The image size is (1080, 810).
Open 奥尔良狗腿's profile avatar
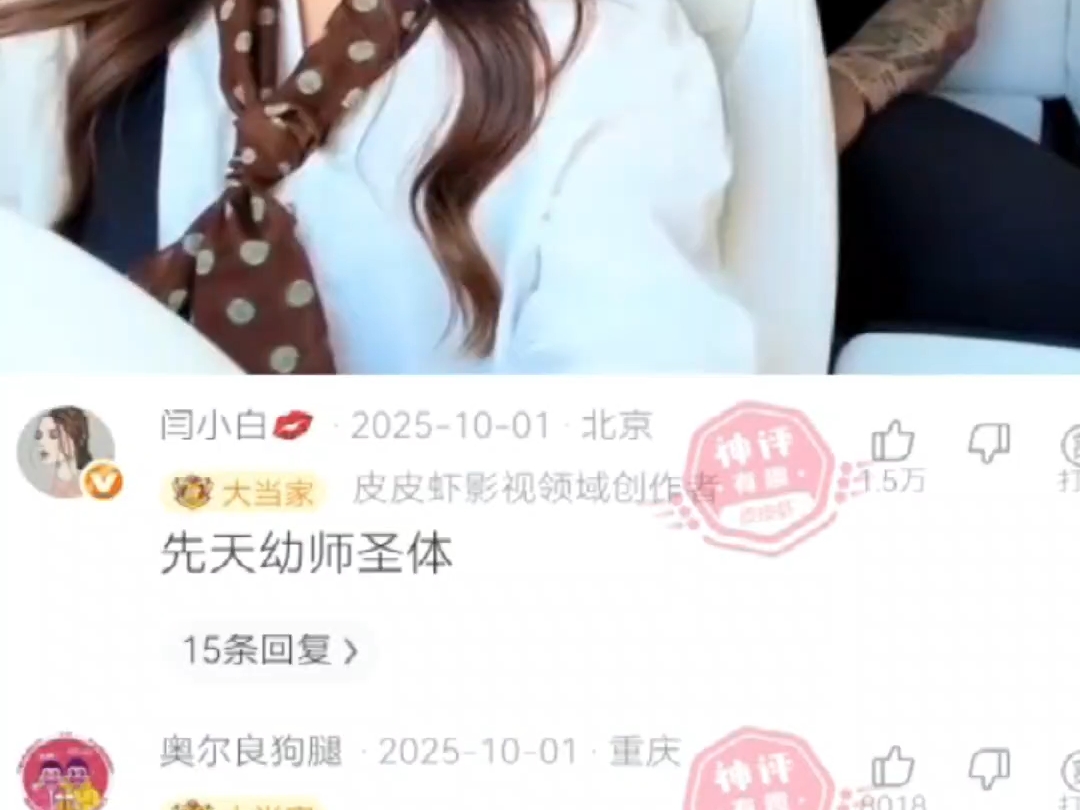[66, 773]
